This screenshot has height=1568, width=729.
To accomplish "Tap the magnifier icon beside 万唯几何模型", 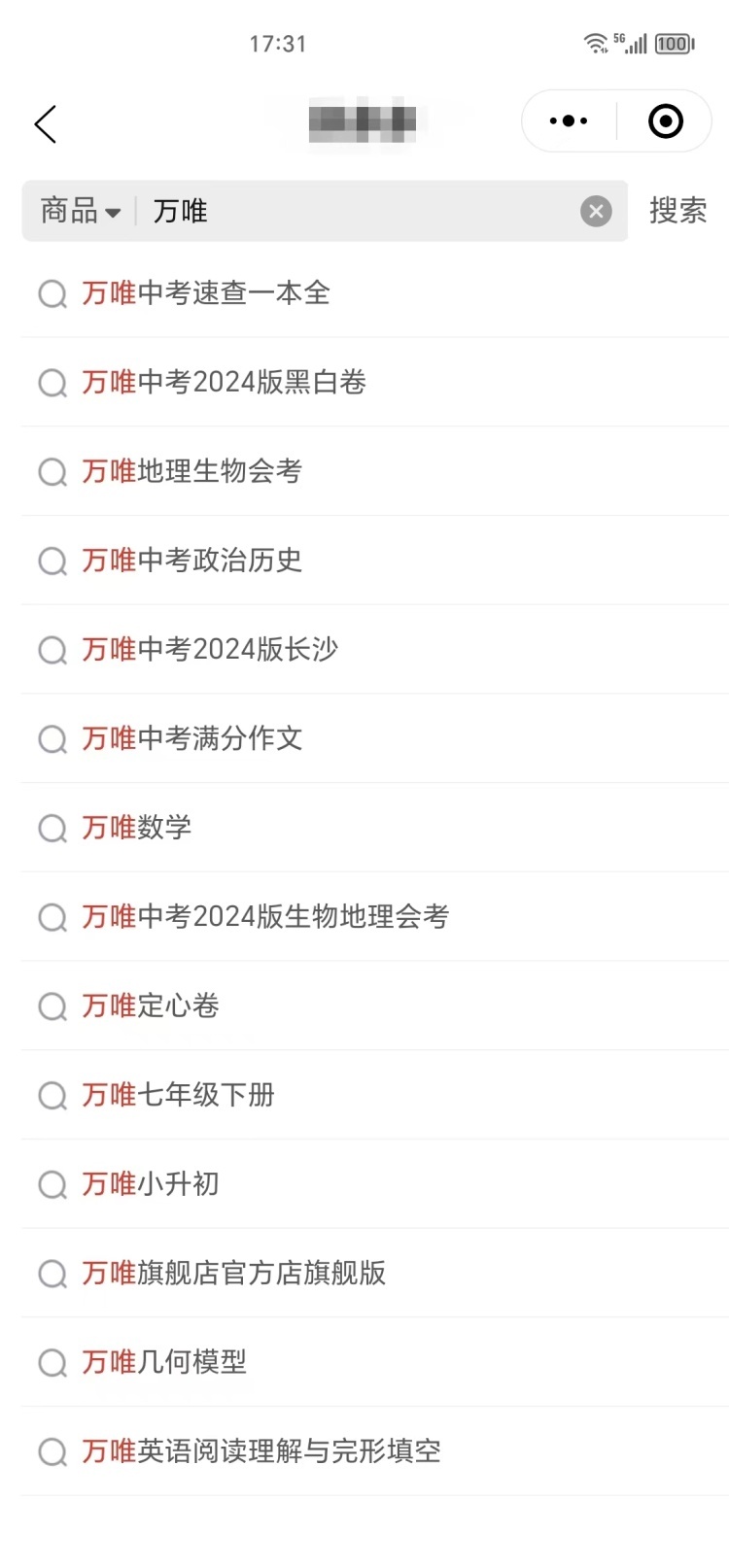I will (x=52, y=1363).
